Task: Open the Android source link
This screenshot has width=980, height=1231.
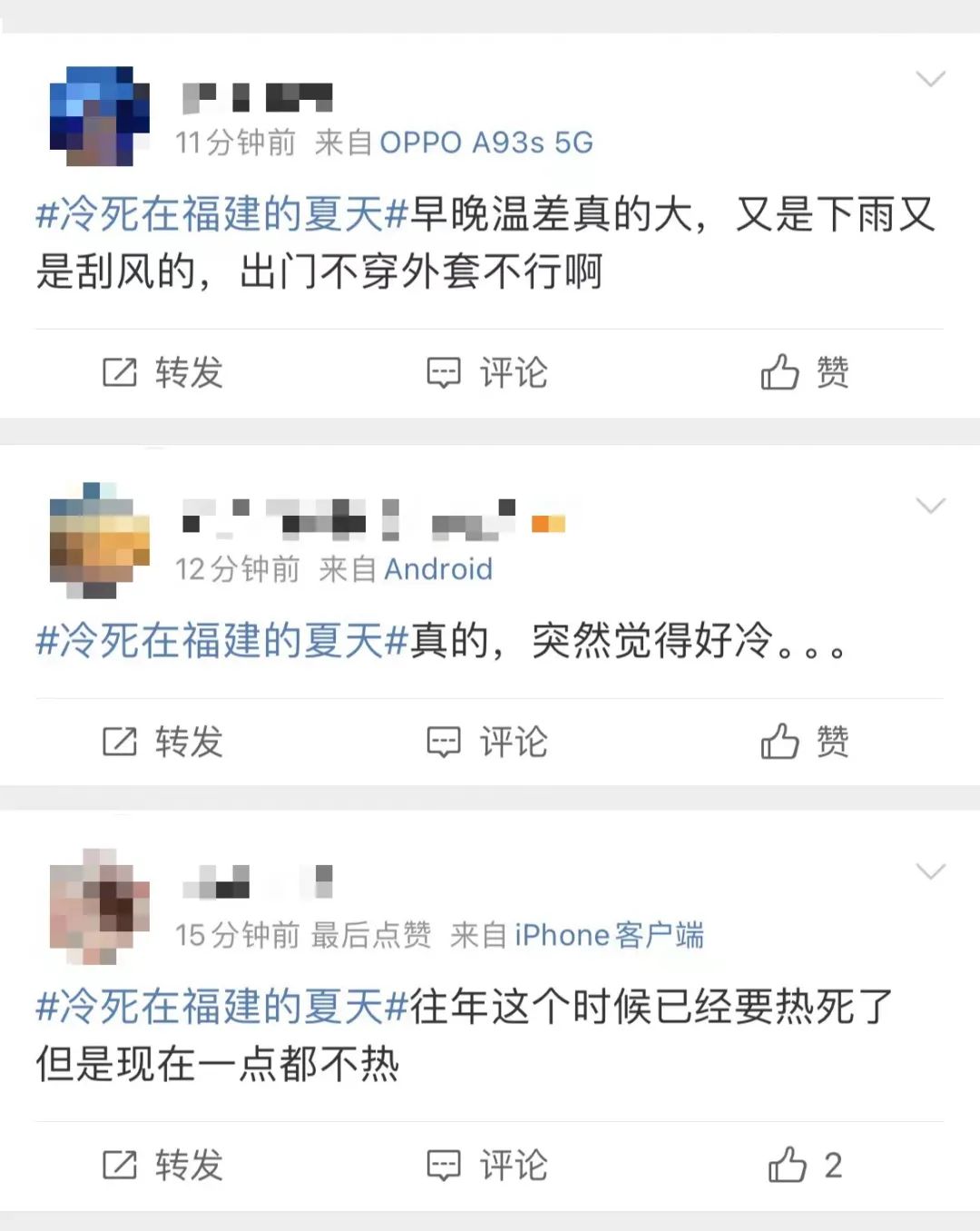Action: (438, 569)
